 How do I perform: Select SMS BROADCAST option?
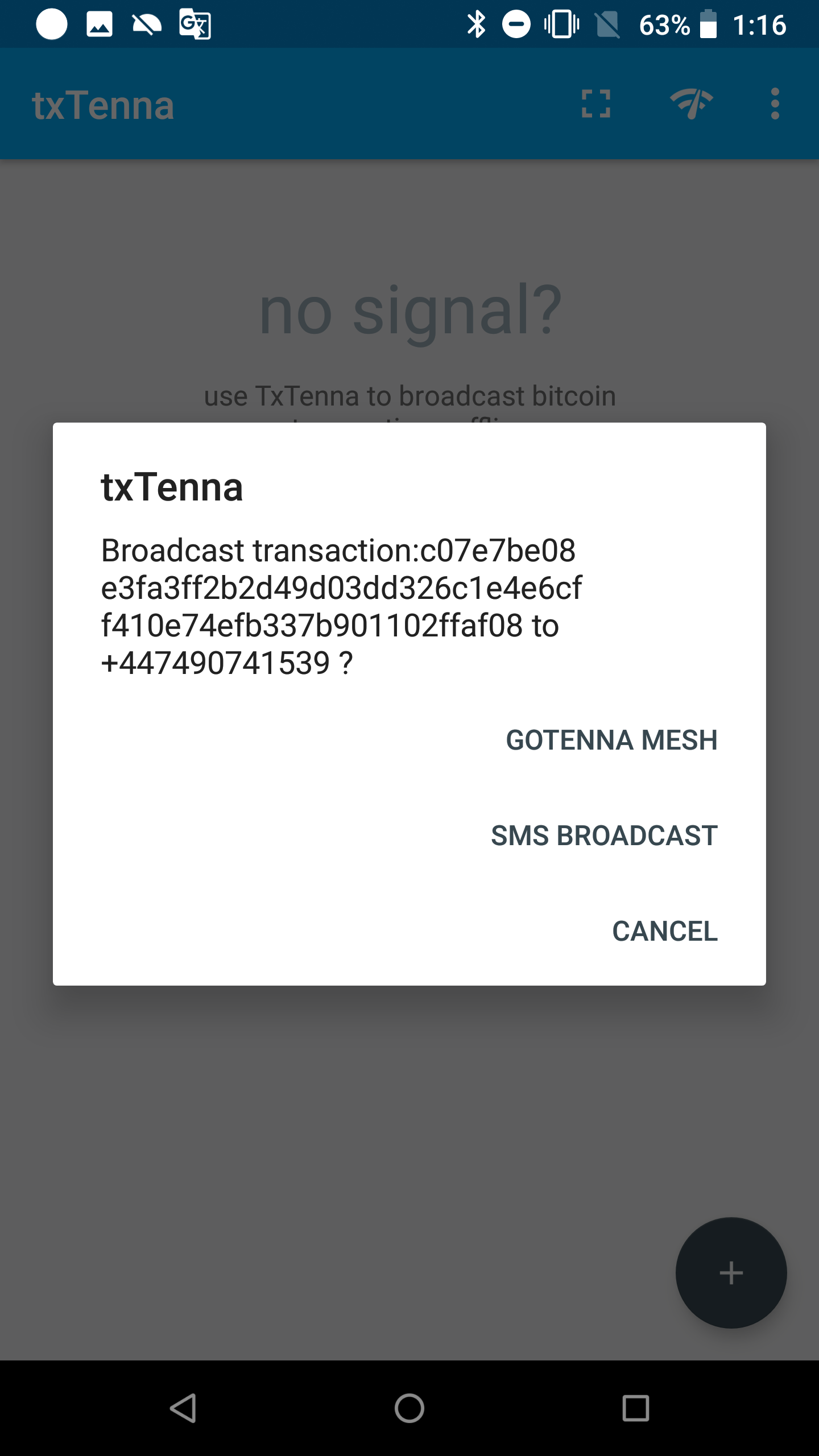[604, 836]
